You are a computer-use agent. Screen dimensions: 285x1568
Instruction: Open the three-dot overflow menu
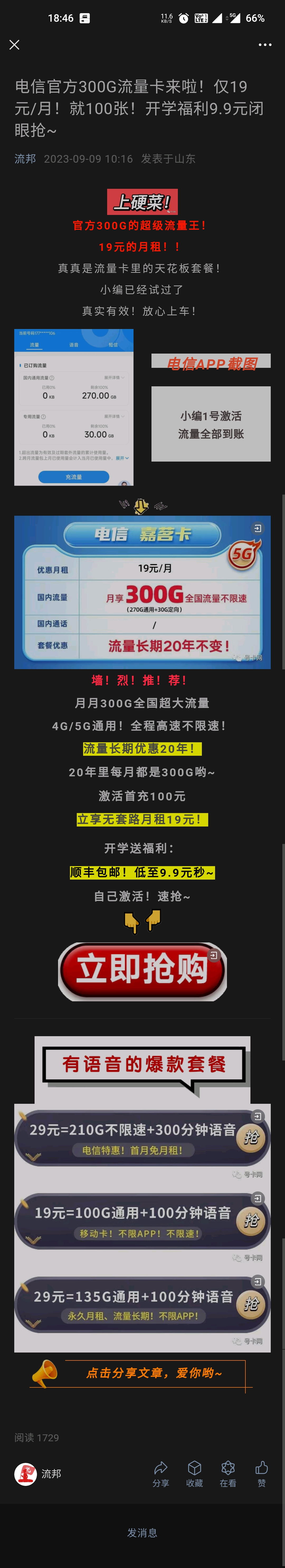265,45
